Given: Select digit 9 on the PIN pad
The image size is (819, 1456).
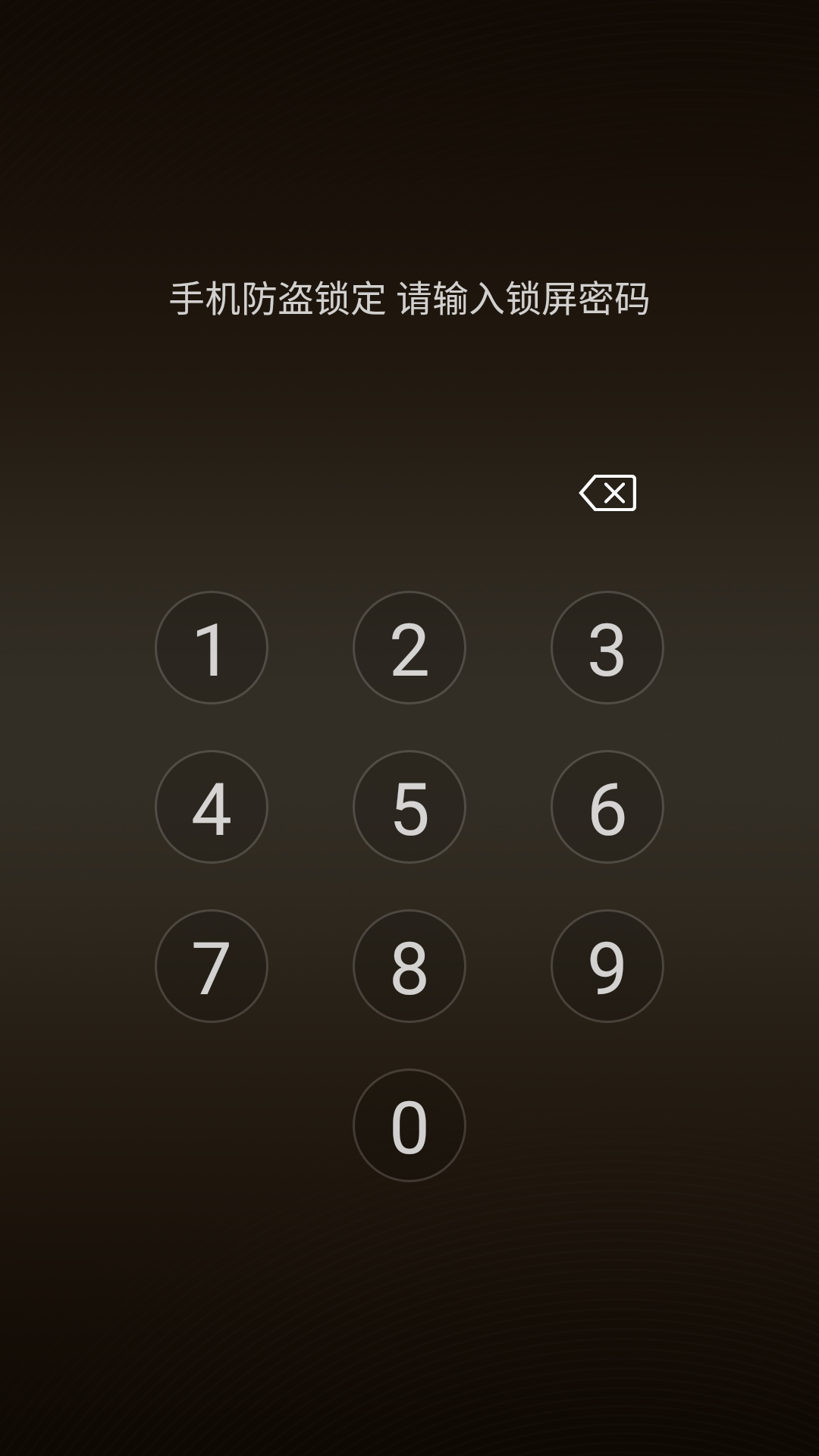Looking at the screenshot, I should (607, 966).
